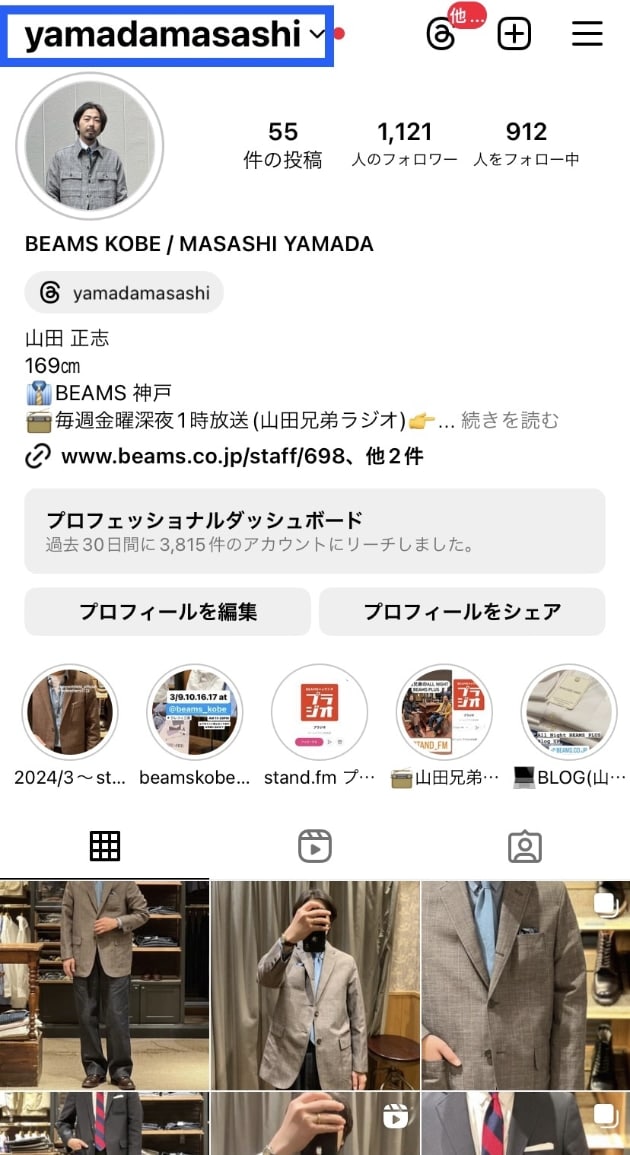
Task: Create a new post with the plus icon
Action: [514, 35]
